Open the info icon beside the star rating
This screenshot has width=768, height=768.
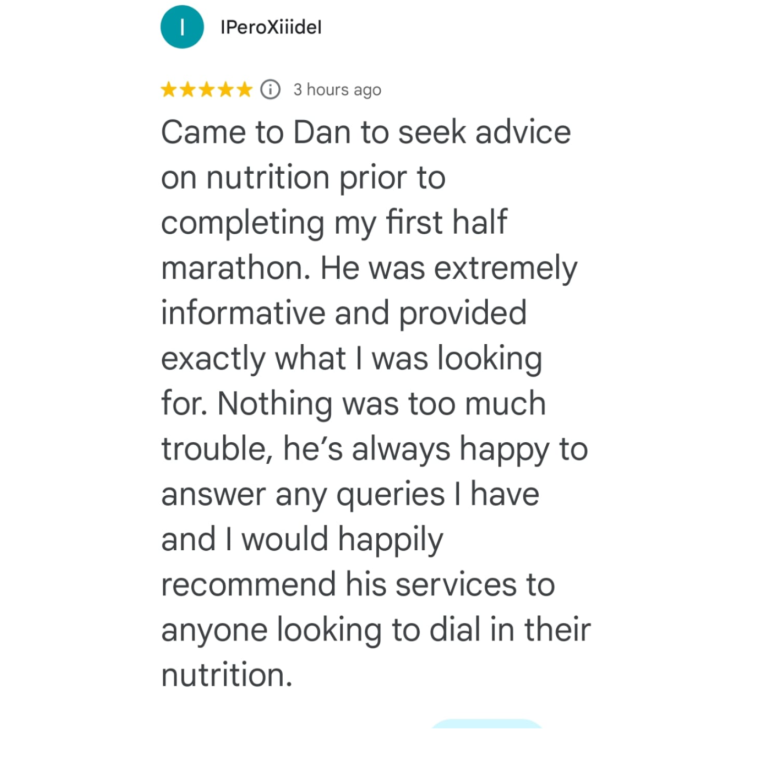coord(270,90)
